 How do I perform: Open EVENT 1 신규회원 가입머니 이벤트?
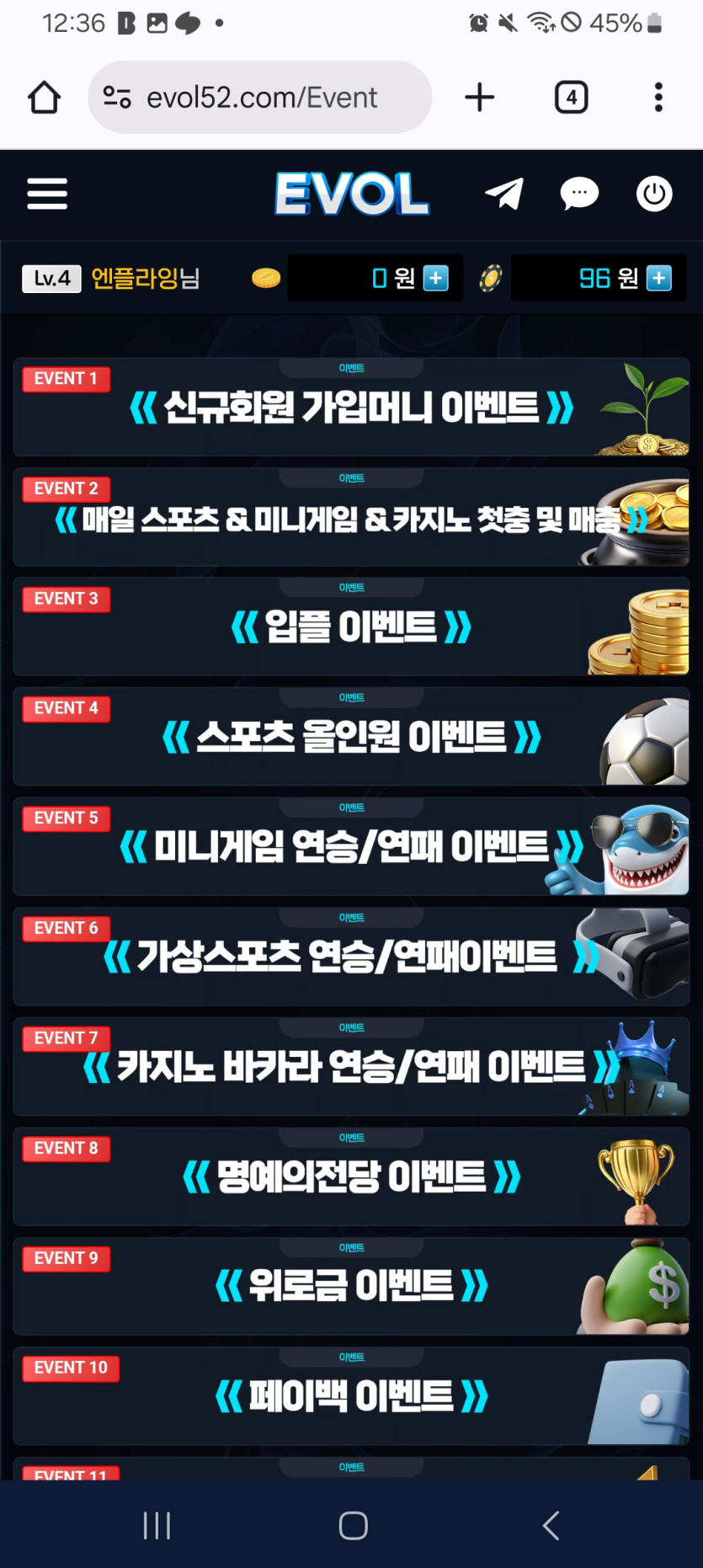351,408
